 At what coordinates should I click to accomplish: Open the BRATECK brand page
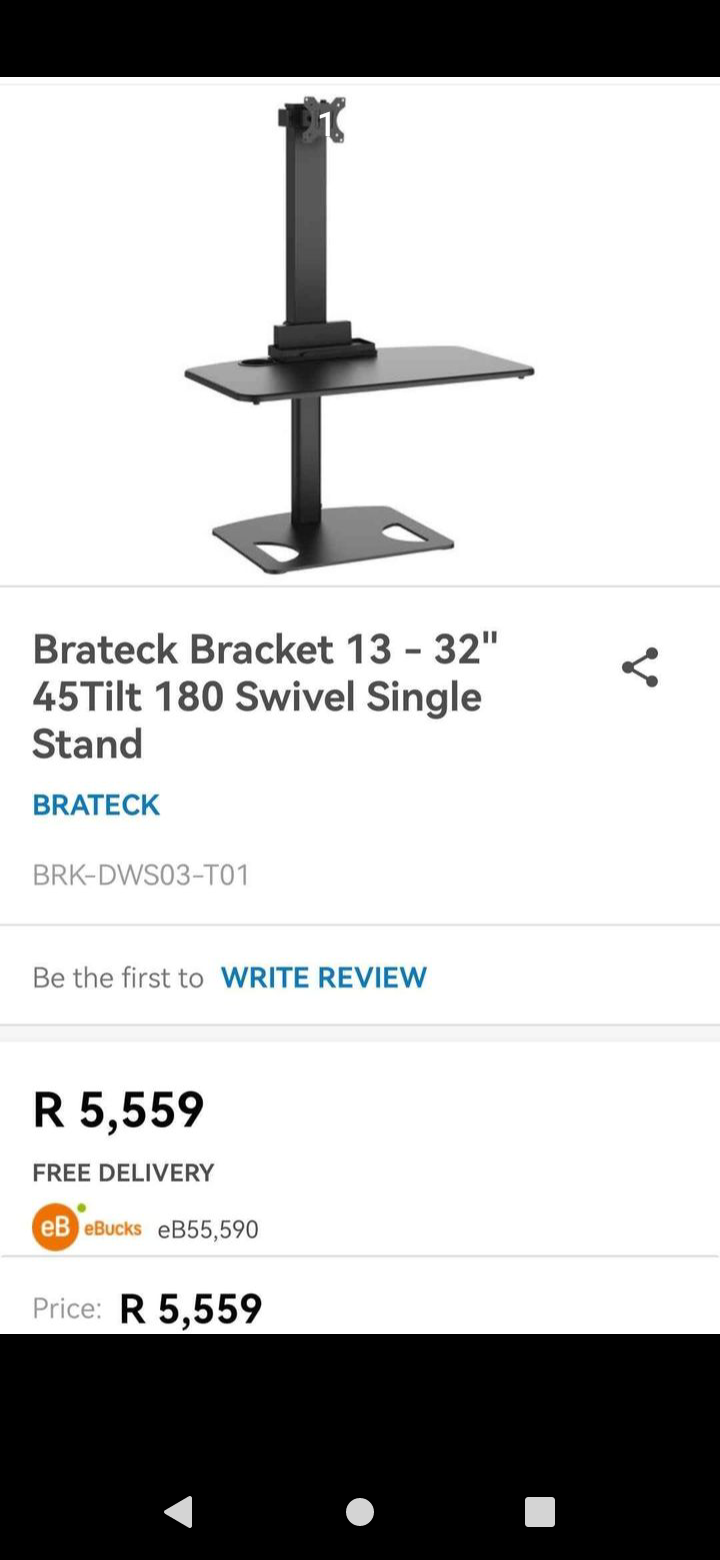95,805
